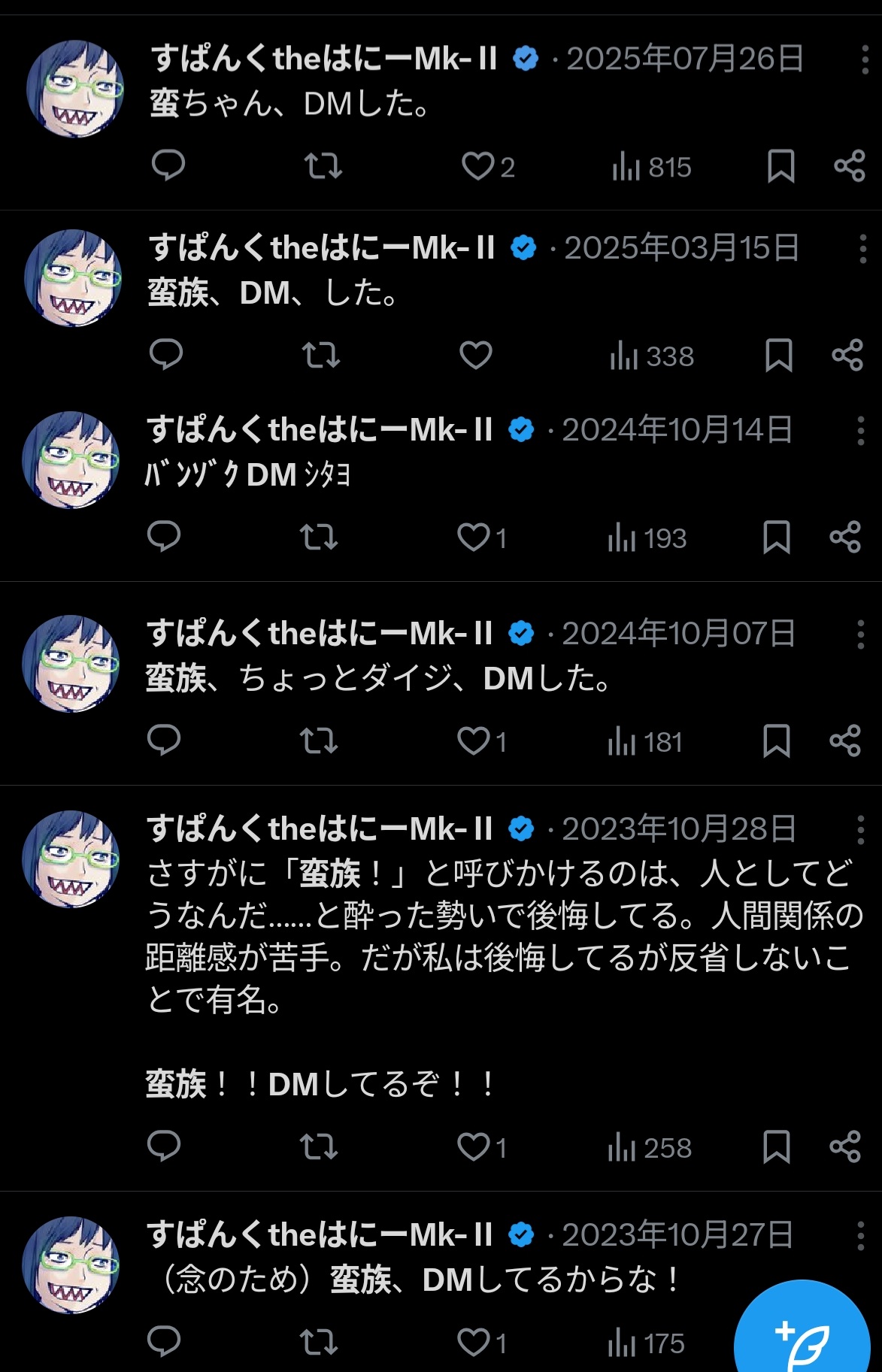Like the 2024年10月07日 post
The image size is (882, 1372).
pyautogui.click(x=474, y=741)
